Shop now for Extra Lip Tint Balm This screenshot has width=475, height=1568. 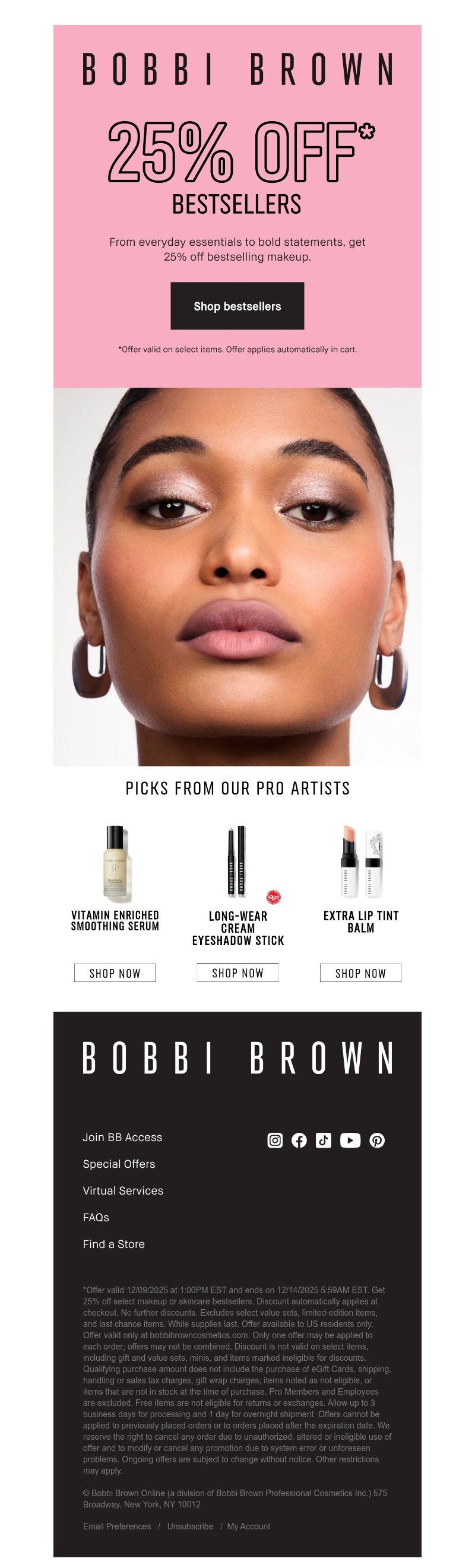click(x=360, y=973)
